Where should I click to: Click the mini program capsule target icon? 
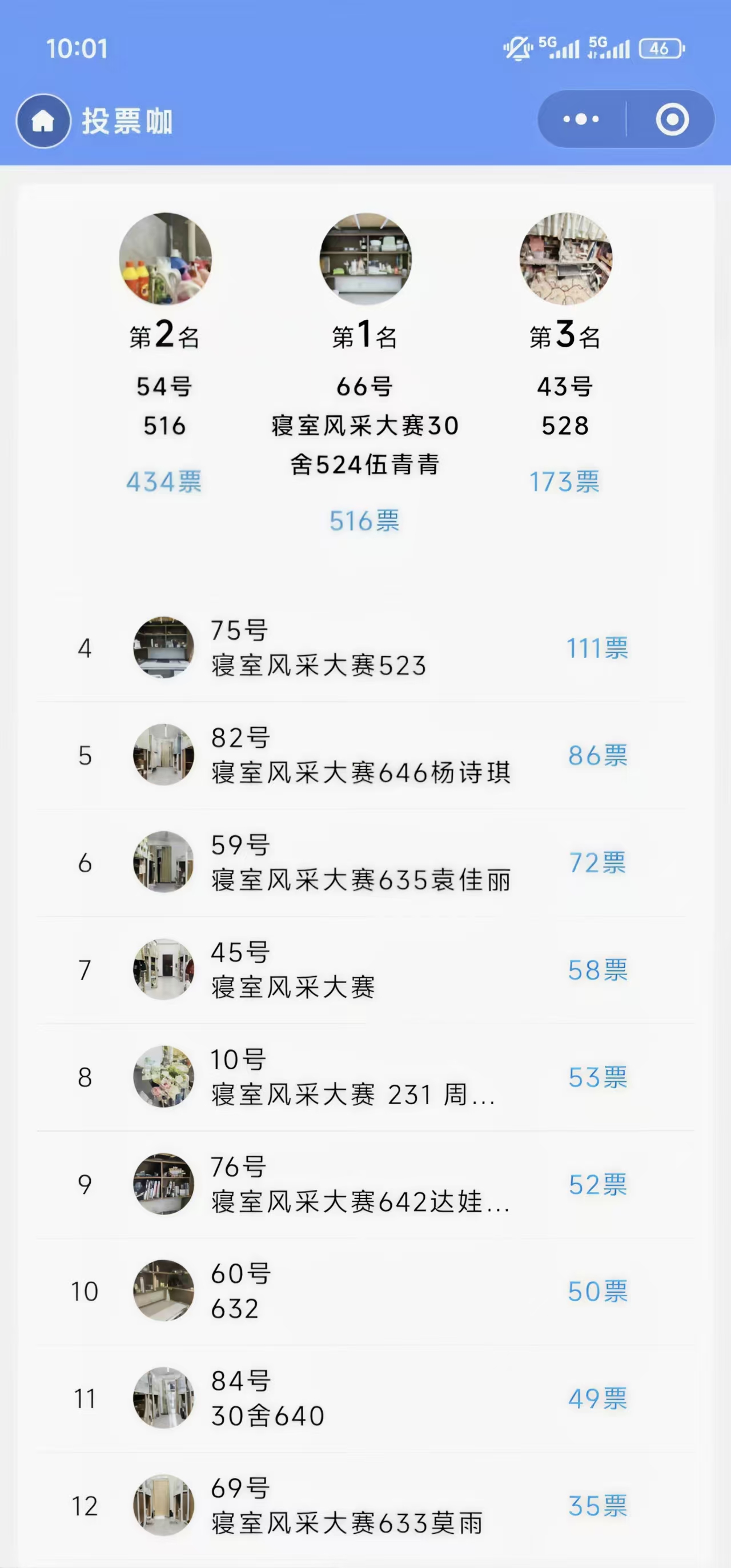point(672,120)
